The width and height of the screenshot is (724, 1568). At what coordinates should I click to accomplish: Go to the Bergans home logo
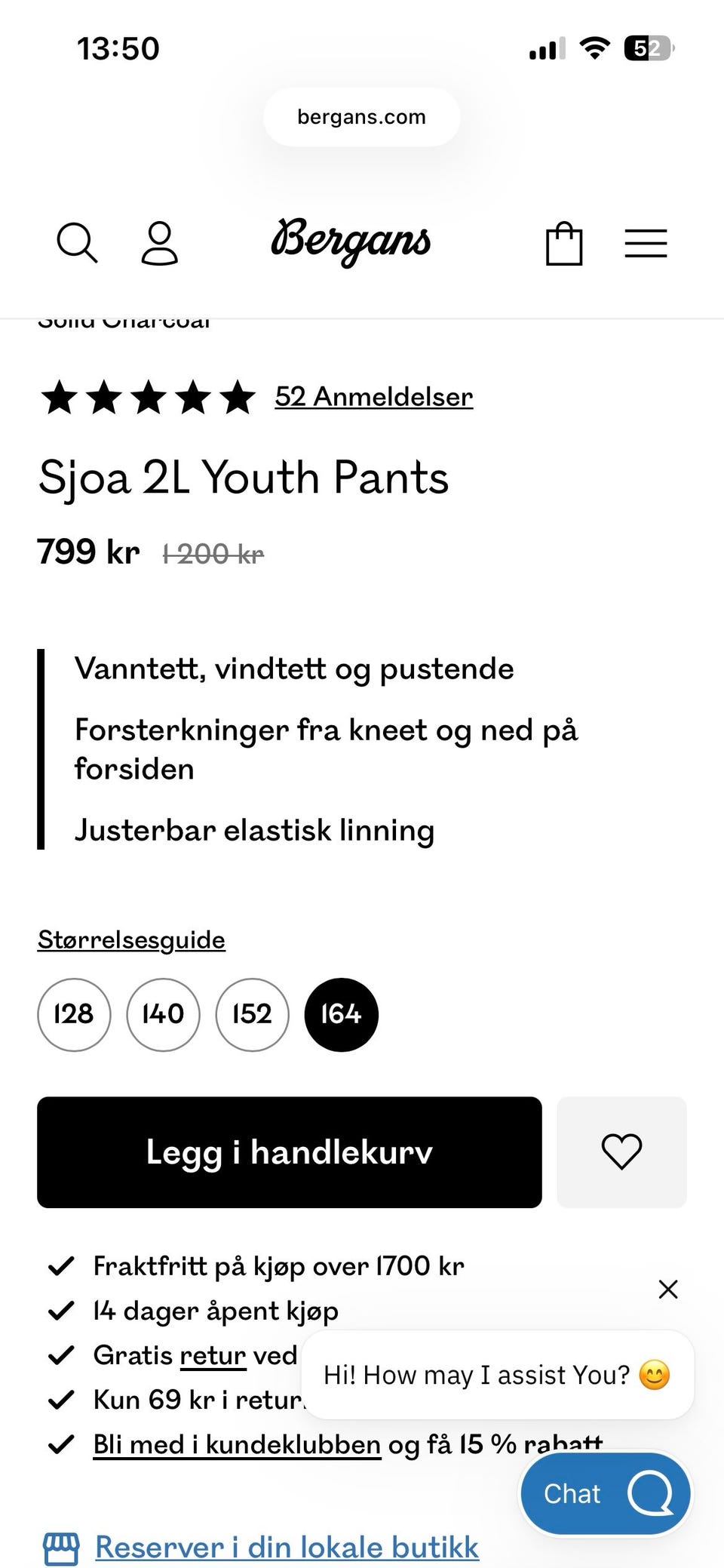(x=351, y=241)
